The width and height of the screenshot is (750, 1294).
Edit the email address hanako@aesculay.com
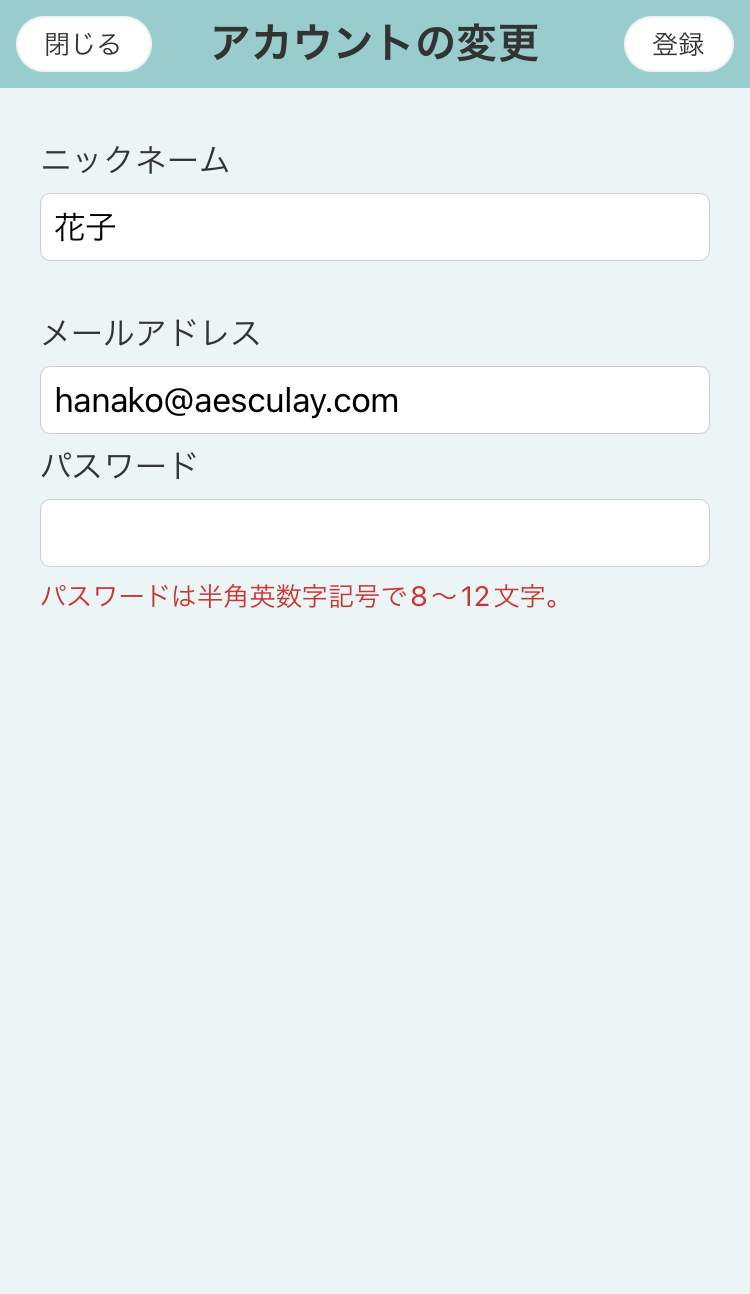point(375,400)
